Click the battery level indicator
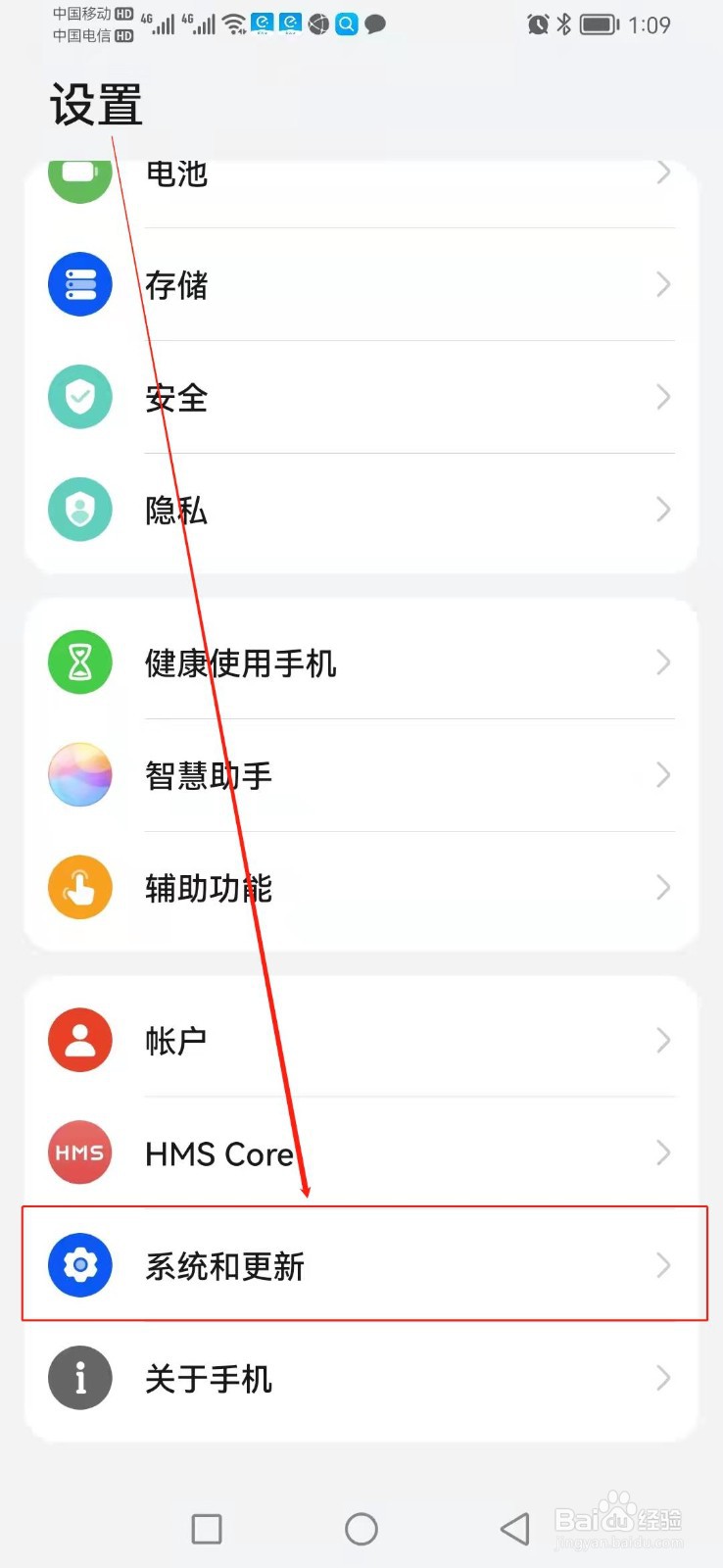The width and height of the screenshot is (723, 1568). coord(601,24)
